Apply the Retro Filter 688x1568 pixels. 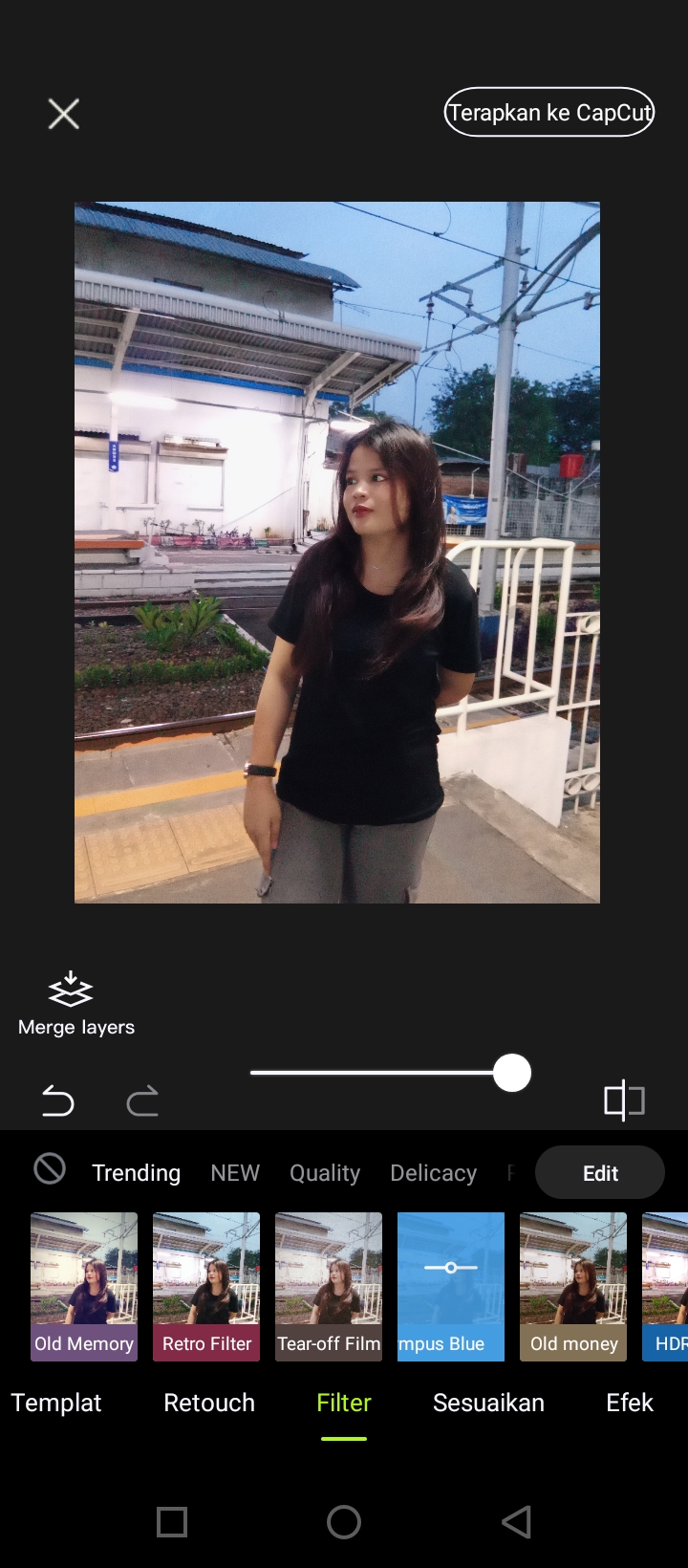(x=206, y=1287)
